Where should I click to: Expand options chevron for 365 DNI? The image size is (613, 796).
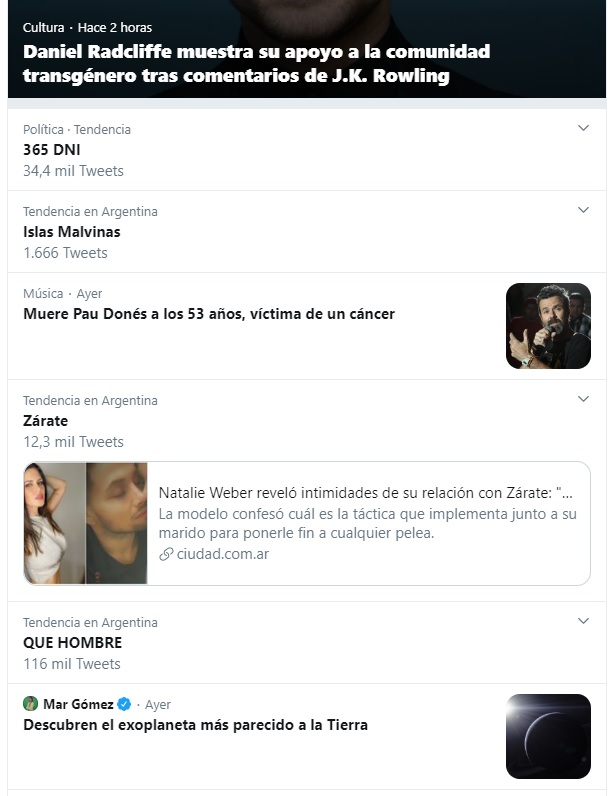coord(584,128)
